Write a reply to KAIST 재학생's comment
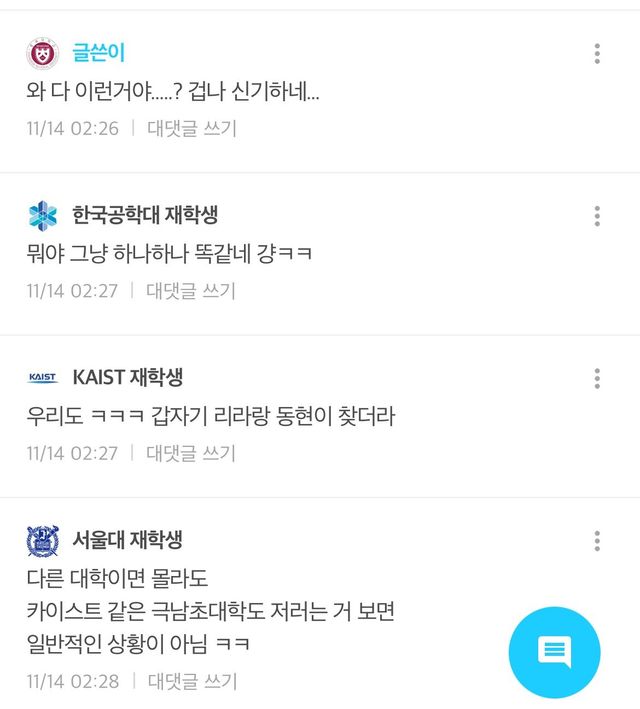 pos(192,453)
